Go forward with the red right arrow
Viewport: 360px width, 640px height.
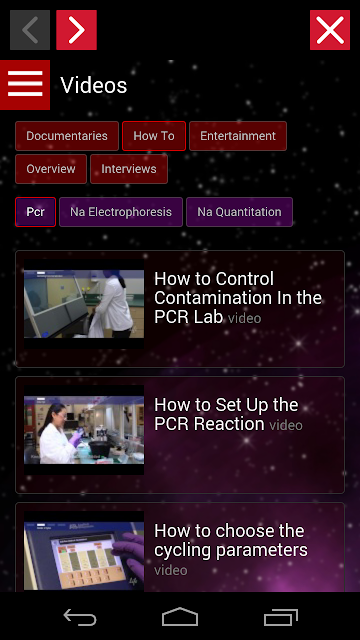[x=76, y=30]
